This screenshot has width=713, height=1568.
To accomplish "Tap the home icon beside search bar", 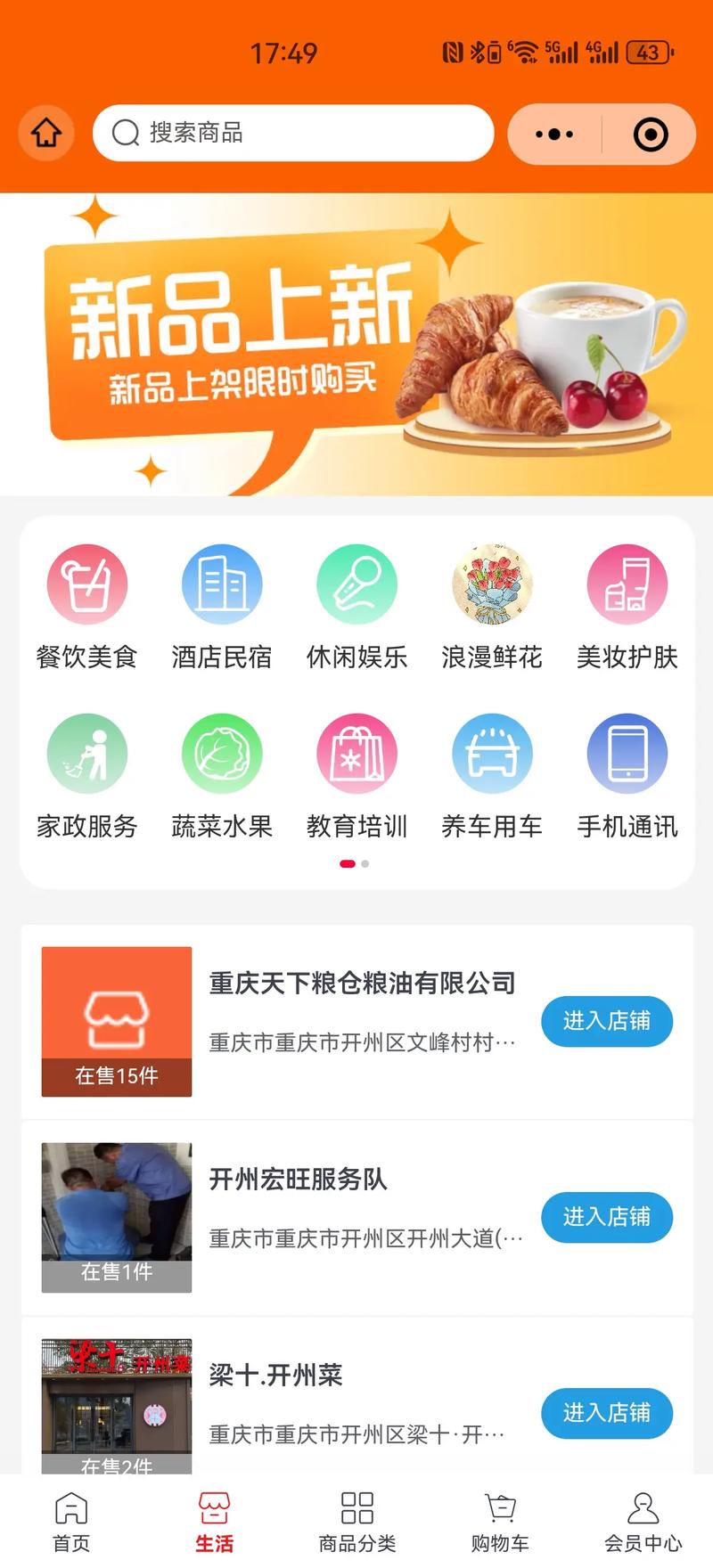I will click(x=45, y=134).
